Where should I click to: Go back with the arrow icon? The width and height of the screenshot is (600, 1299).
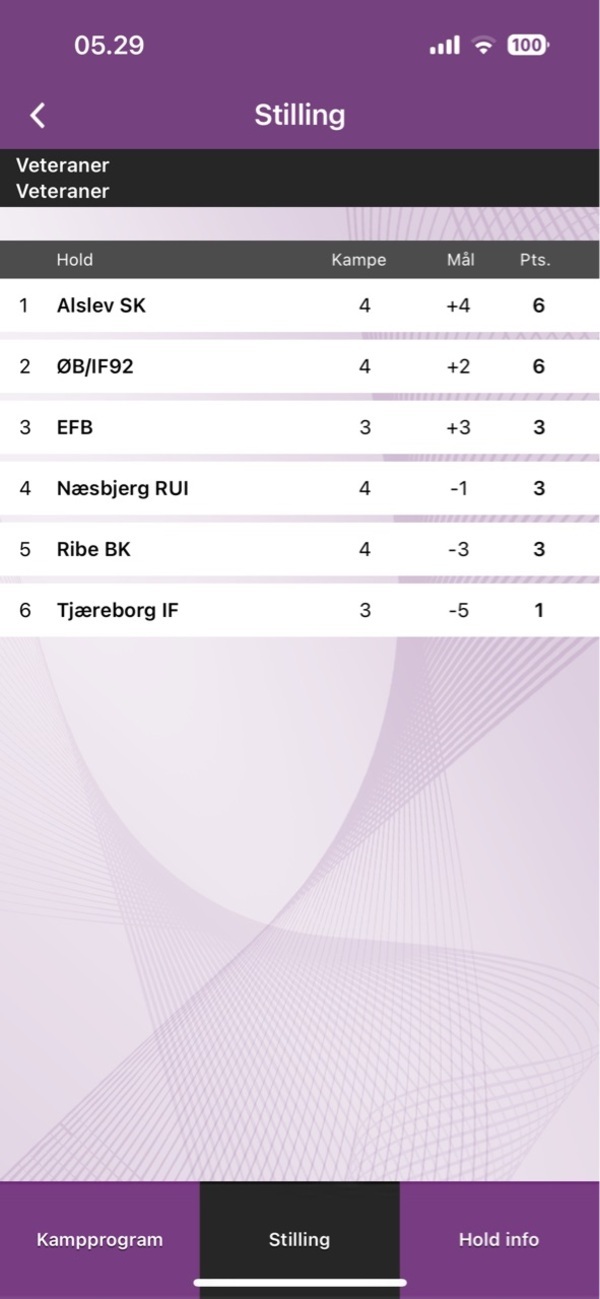(38, 115)
